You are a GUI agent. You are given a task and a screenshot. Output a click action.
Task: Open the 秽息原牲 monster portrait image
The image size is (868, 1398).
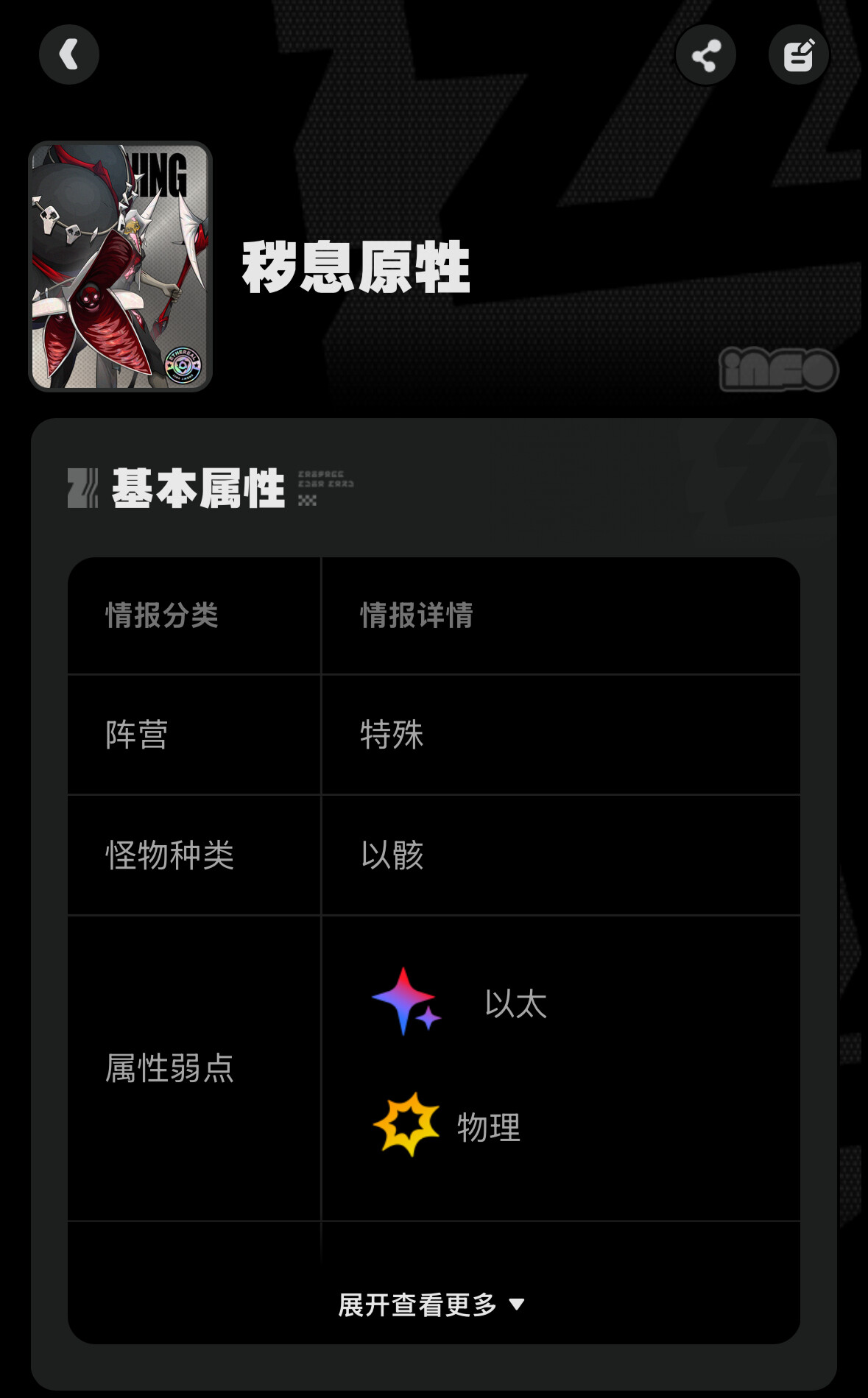coord(121,266)
